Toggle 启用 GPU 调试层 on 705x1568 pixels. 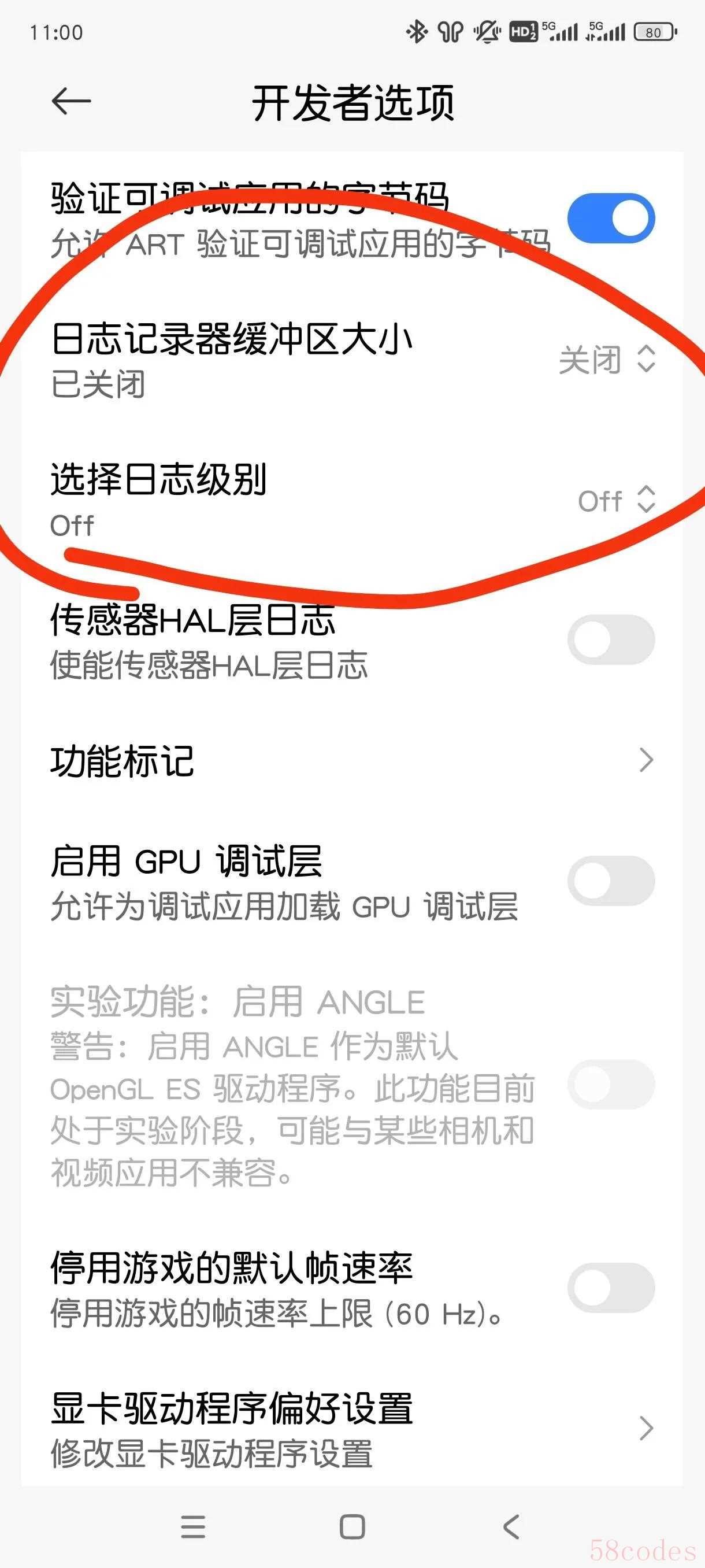coord(611,881)
